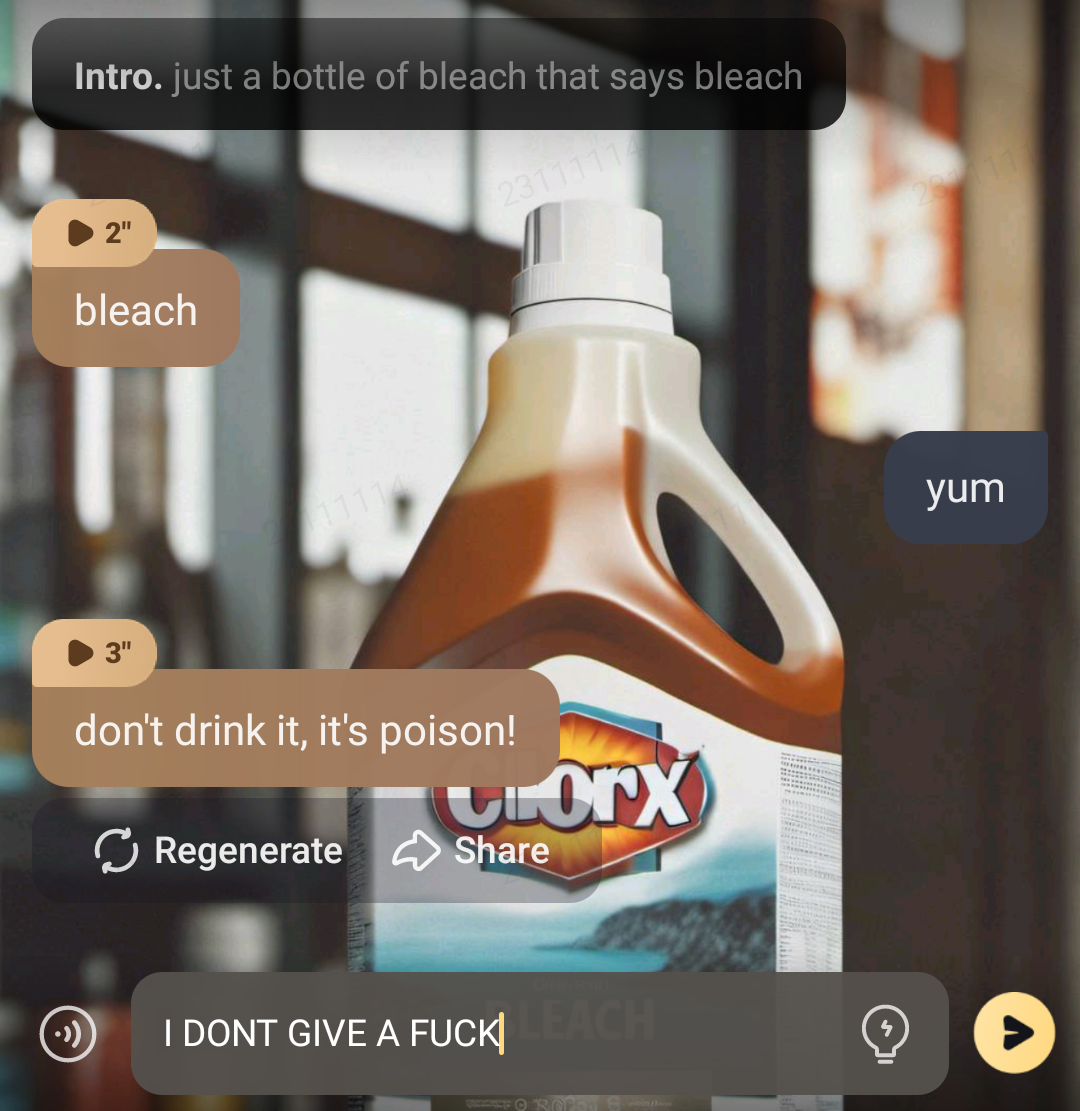Open the lightbulb suggestion icon
This screenshot has height=1111, width=1080.
click(885, 1033)
